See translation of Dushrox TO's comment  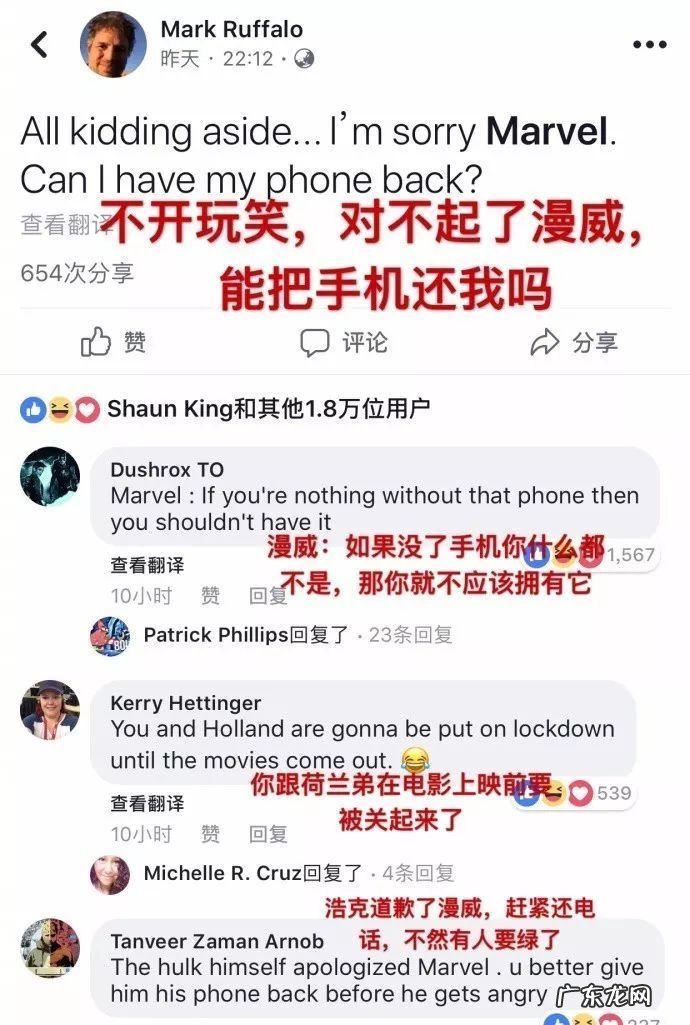pos(147,566)
